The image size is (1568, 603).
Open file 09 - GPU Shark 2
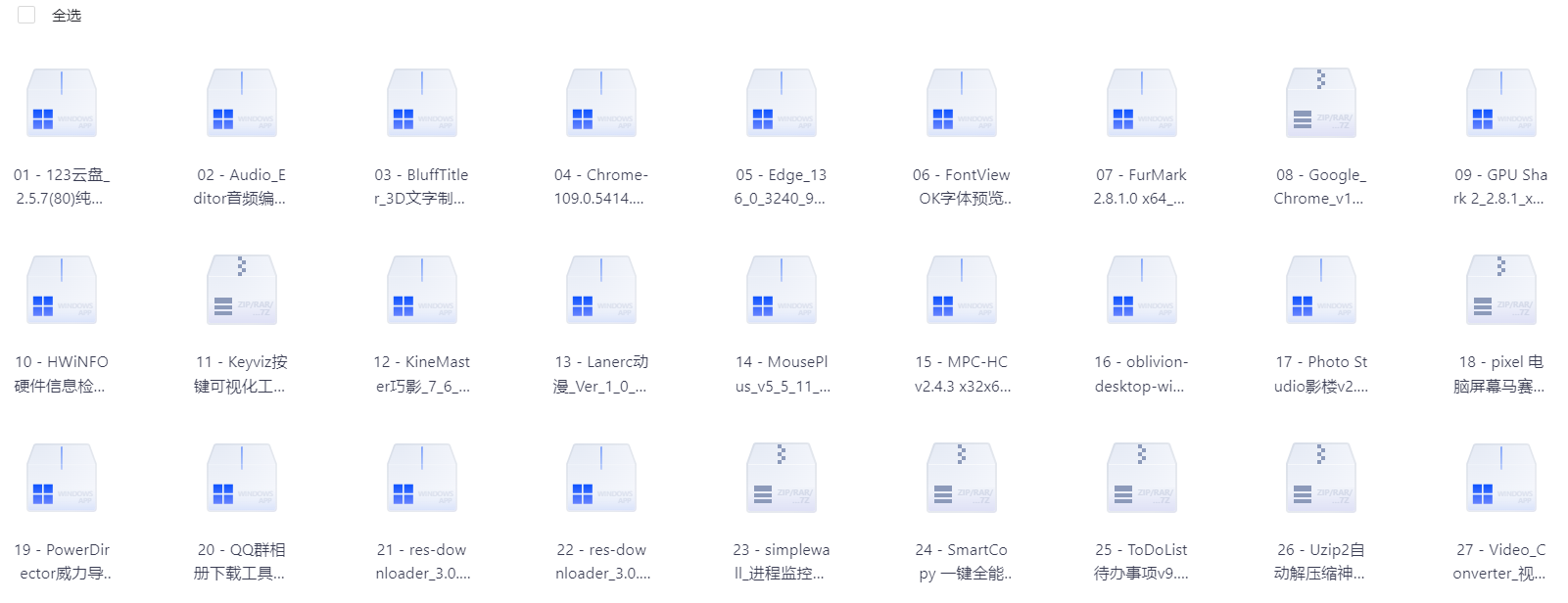[x=1501, y=103]
